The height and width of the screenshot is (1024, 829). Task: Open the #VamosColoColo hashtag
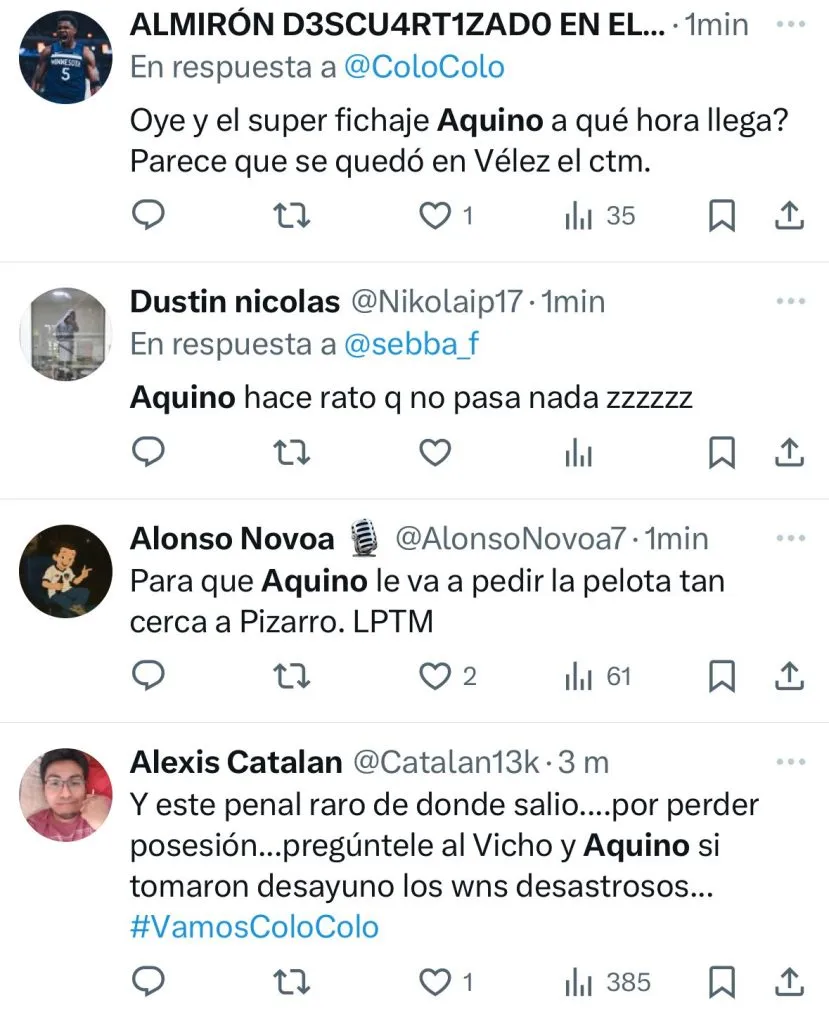click(255, 927)
